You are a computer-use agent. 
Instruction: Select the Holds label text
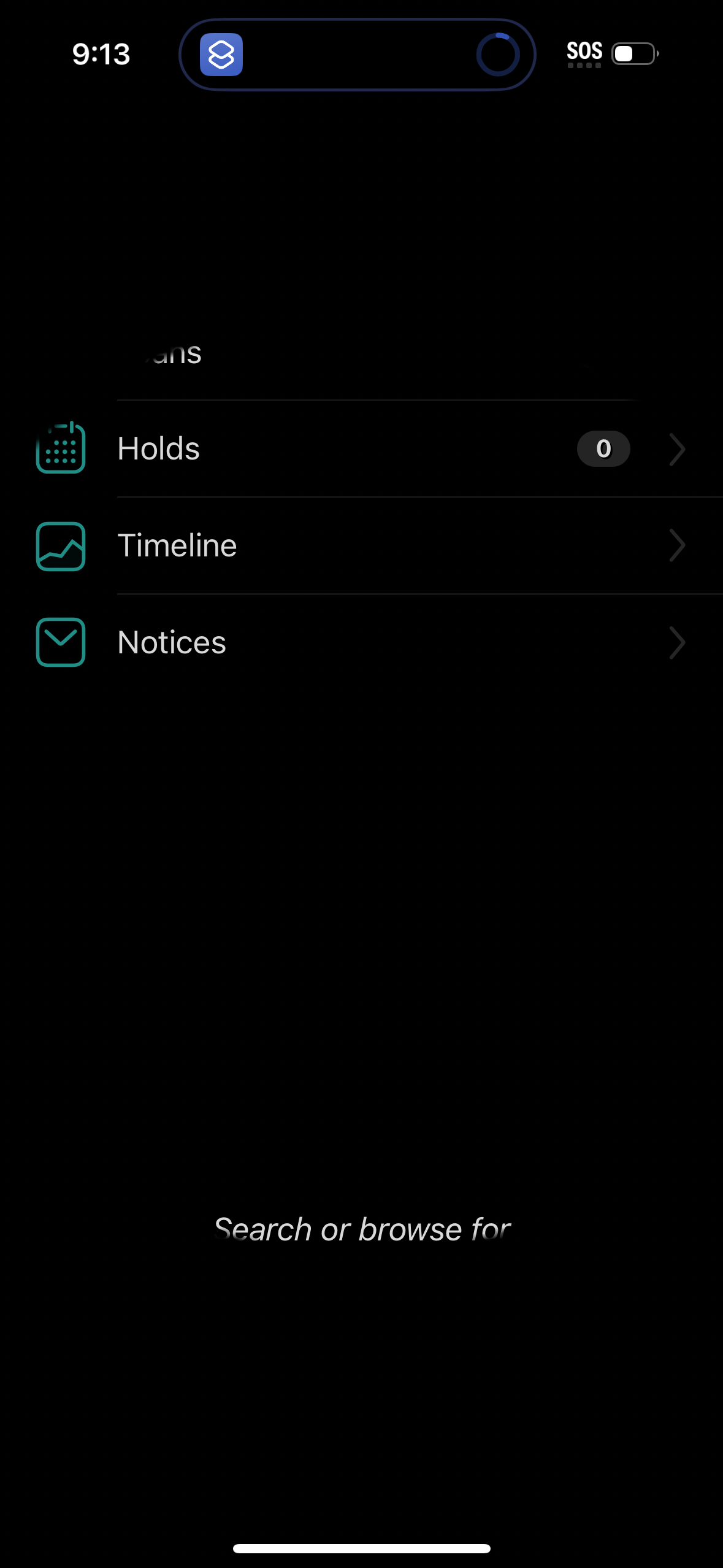tap(158, 448)
